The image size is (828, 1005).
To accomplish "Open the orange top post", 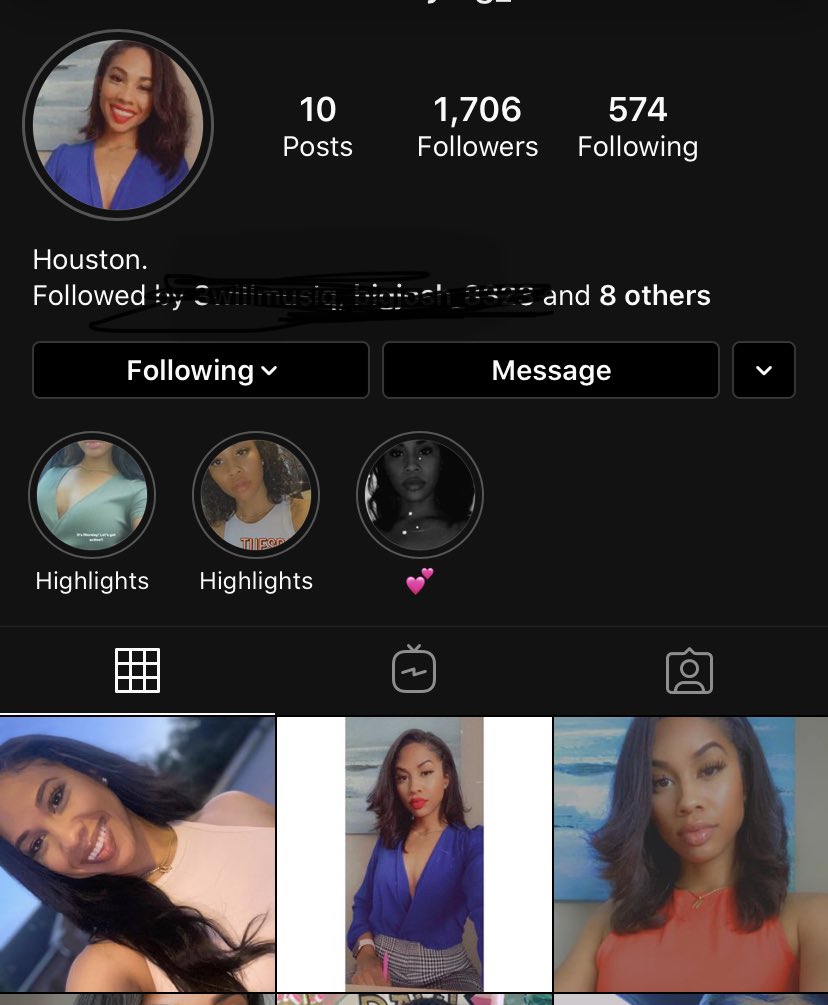I will click(691, 853).
